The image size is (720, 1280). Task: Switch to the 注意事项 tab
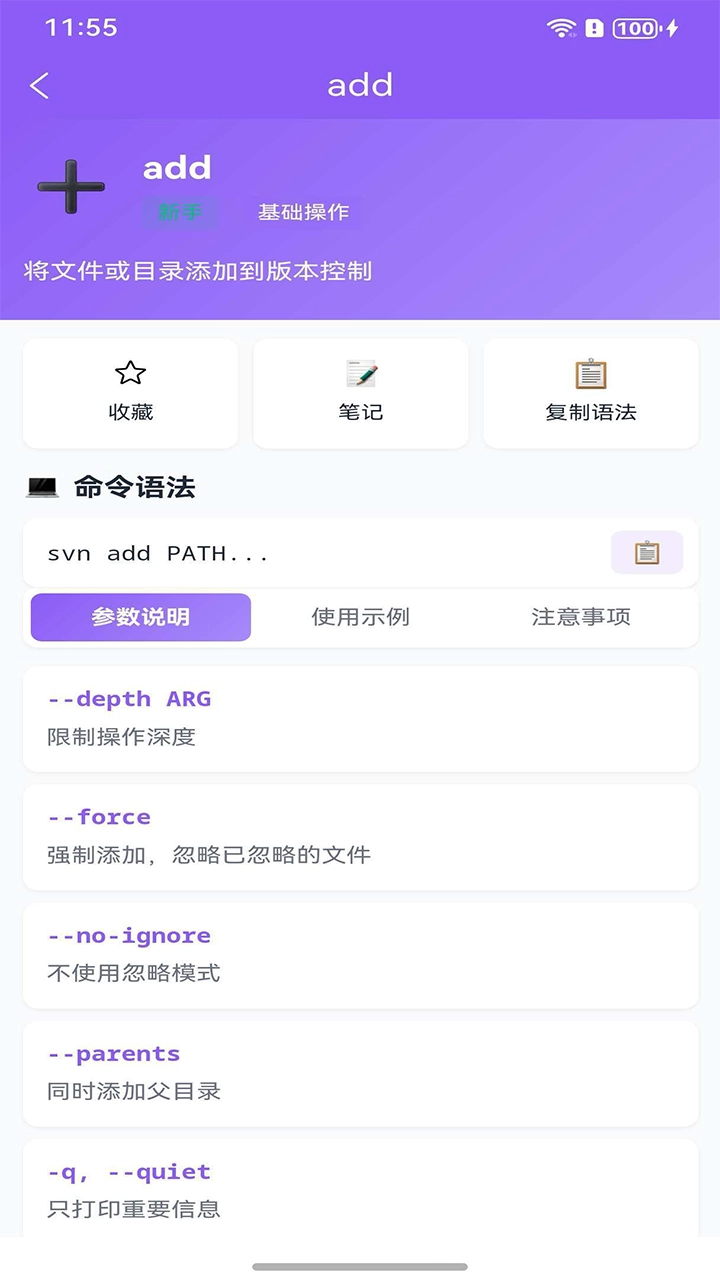click(580, 617)
